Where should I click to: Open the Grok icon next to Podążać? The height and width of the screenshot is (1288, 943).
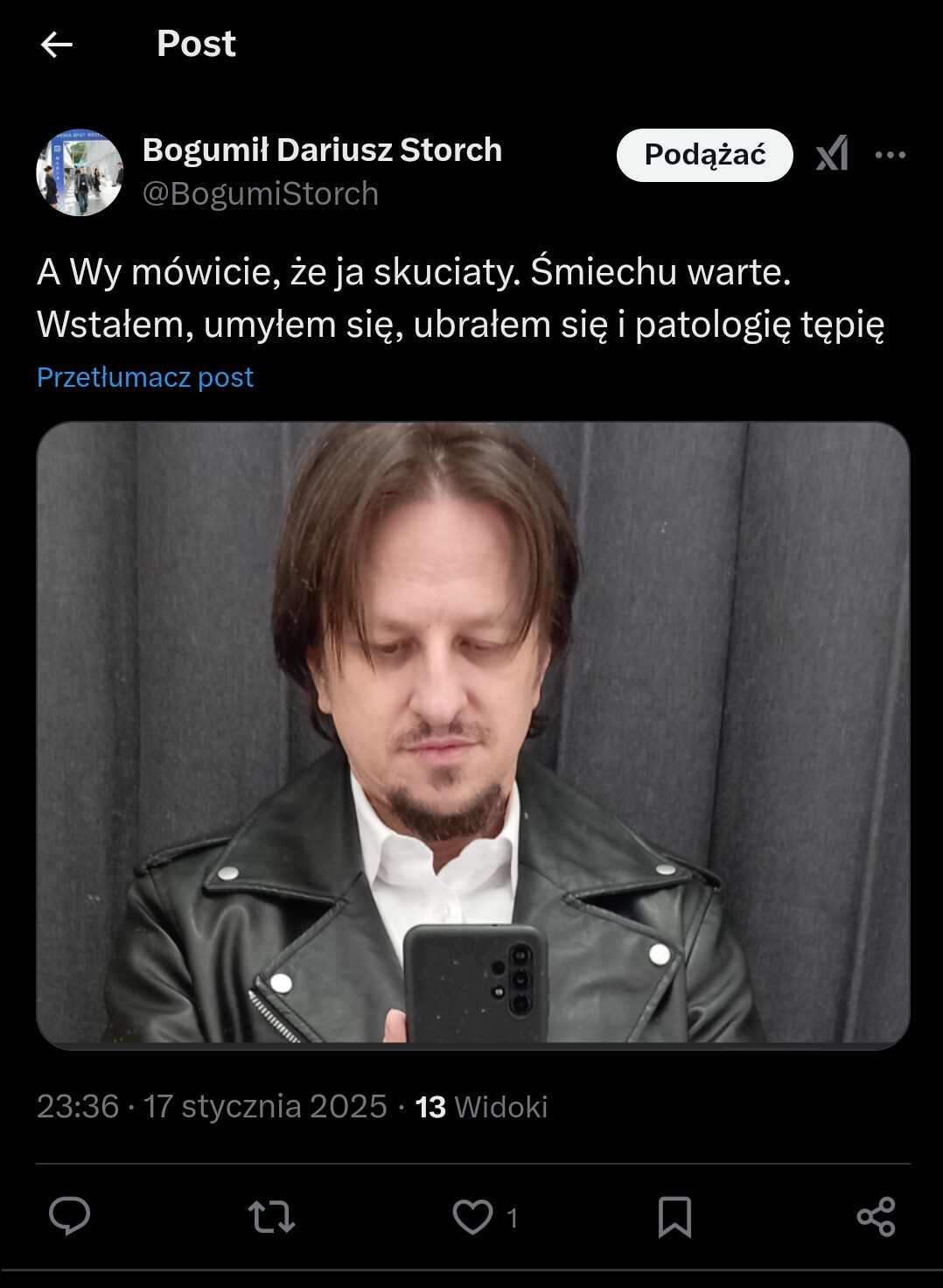(x=832, y=155)
